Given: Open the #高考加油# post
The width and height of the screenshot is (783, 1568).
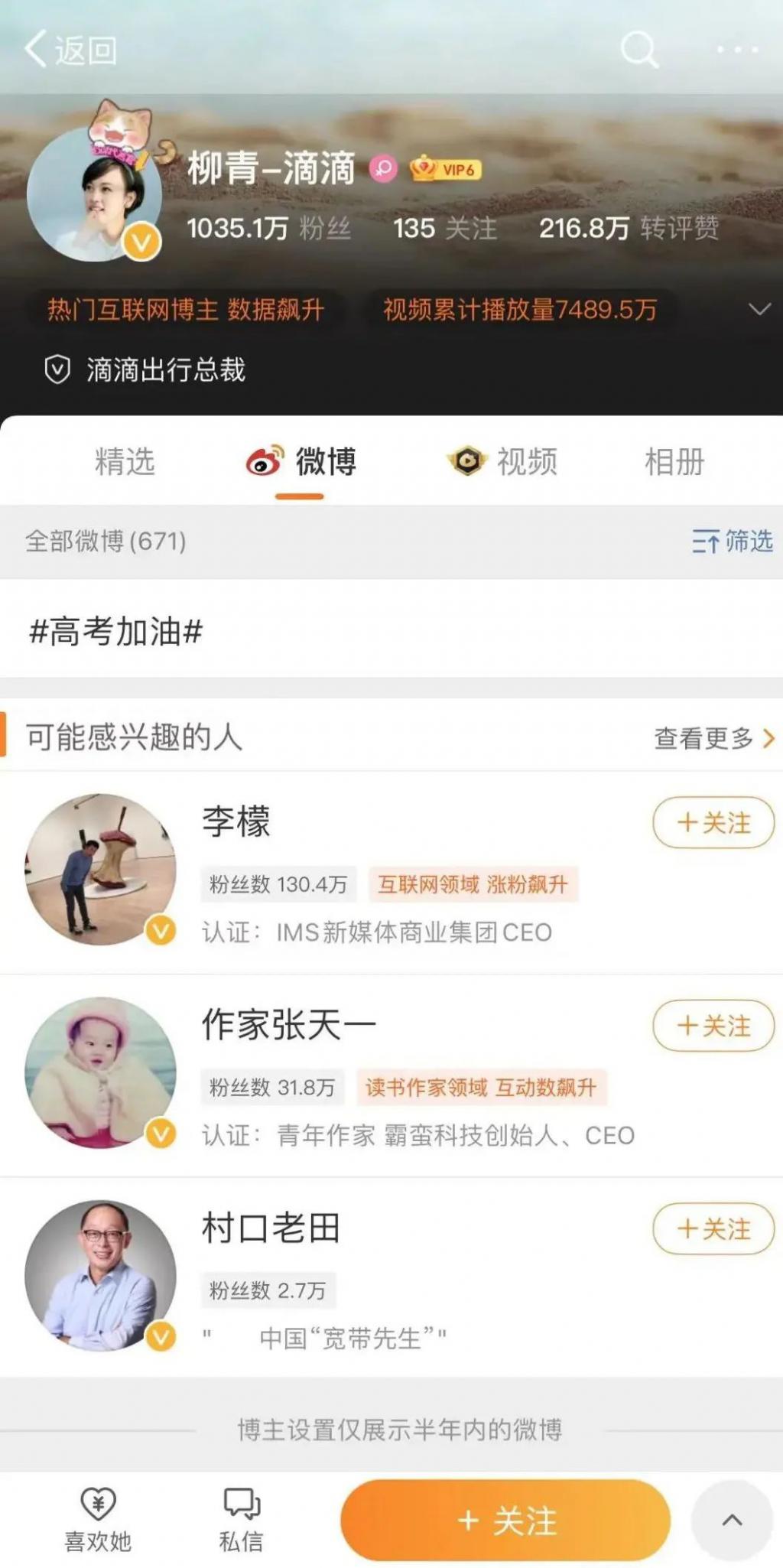Looking at the screenshot, I should 116,632.
